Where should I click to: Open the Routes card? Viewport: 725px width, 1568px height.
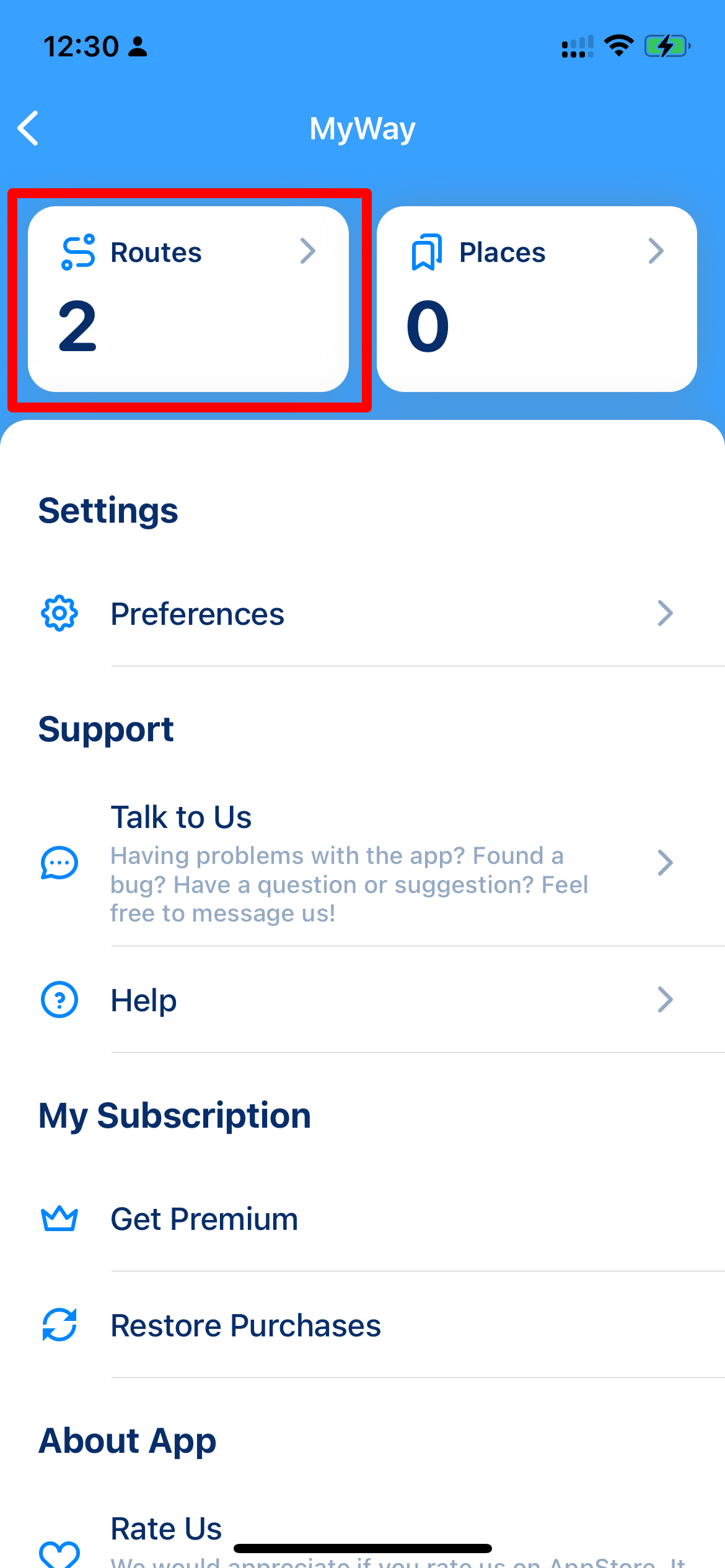click(188, 299)
